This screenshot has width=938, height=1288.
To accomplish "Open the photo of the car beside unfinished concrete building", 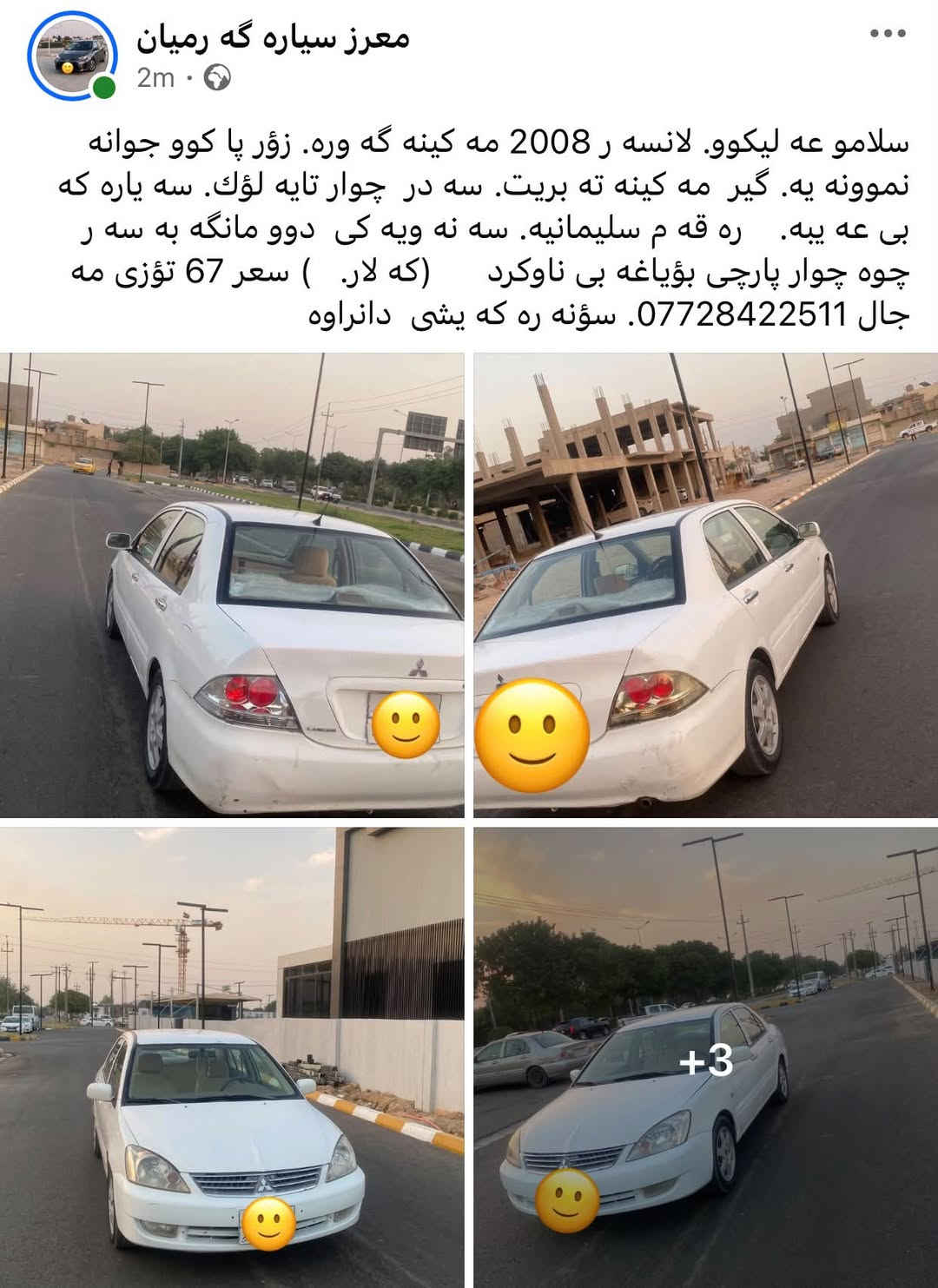I will [706, 585].
